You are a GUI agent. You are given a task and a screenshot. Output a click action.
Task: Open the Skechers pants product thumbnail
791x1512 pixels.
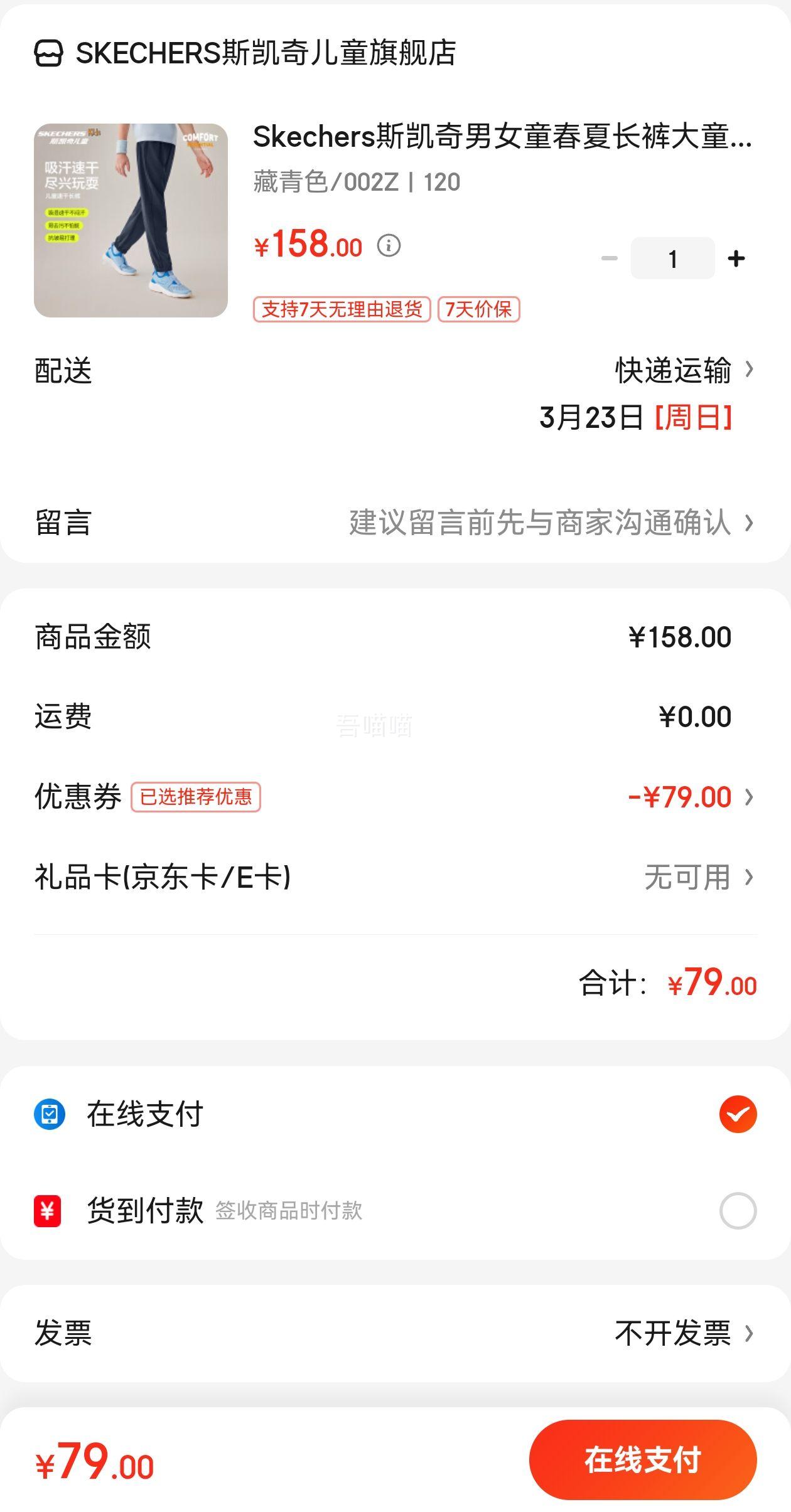131,220
